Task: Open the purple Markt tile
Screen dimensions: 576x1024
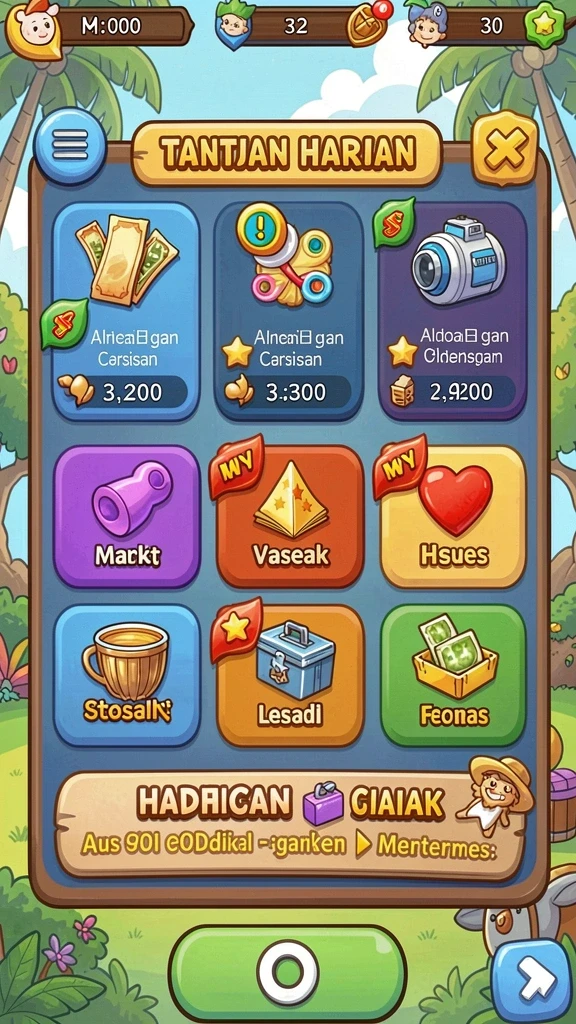Action: [127, 517]
